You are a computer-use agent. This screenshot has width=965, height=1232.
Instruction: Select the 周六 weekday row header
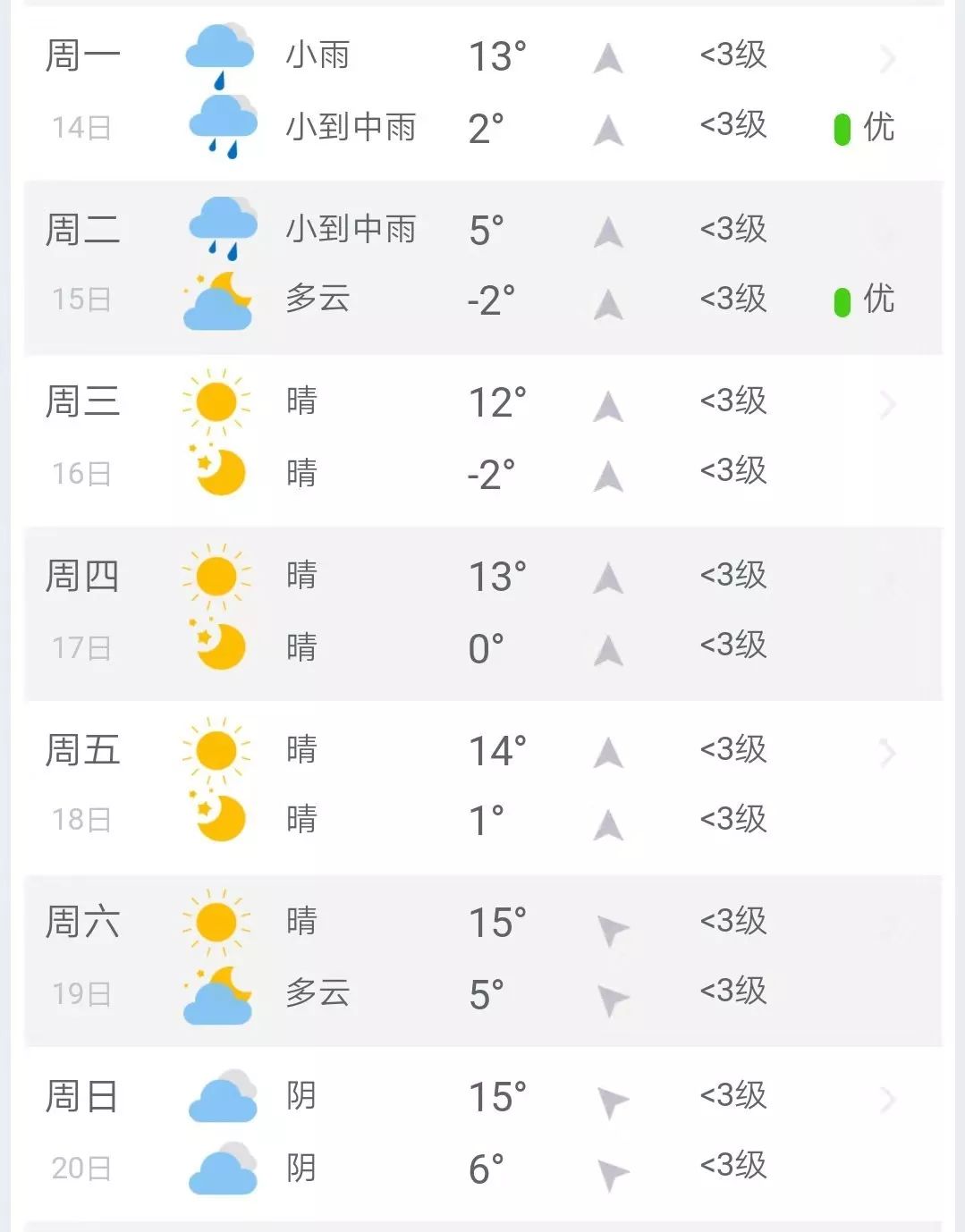[84, 921]
